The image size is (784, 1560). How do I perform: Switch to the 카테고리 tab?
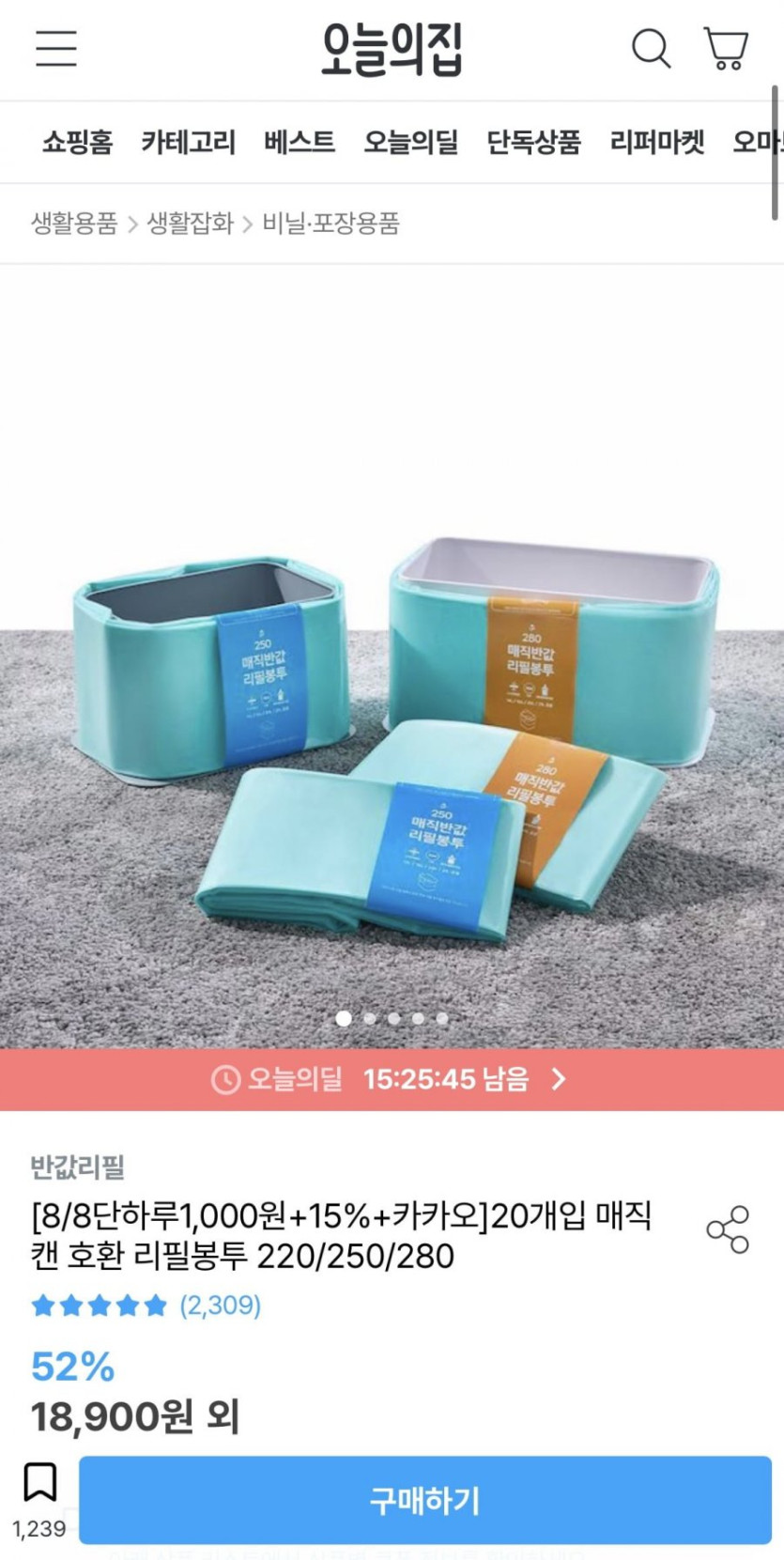tap(188, 142)
